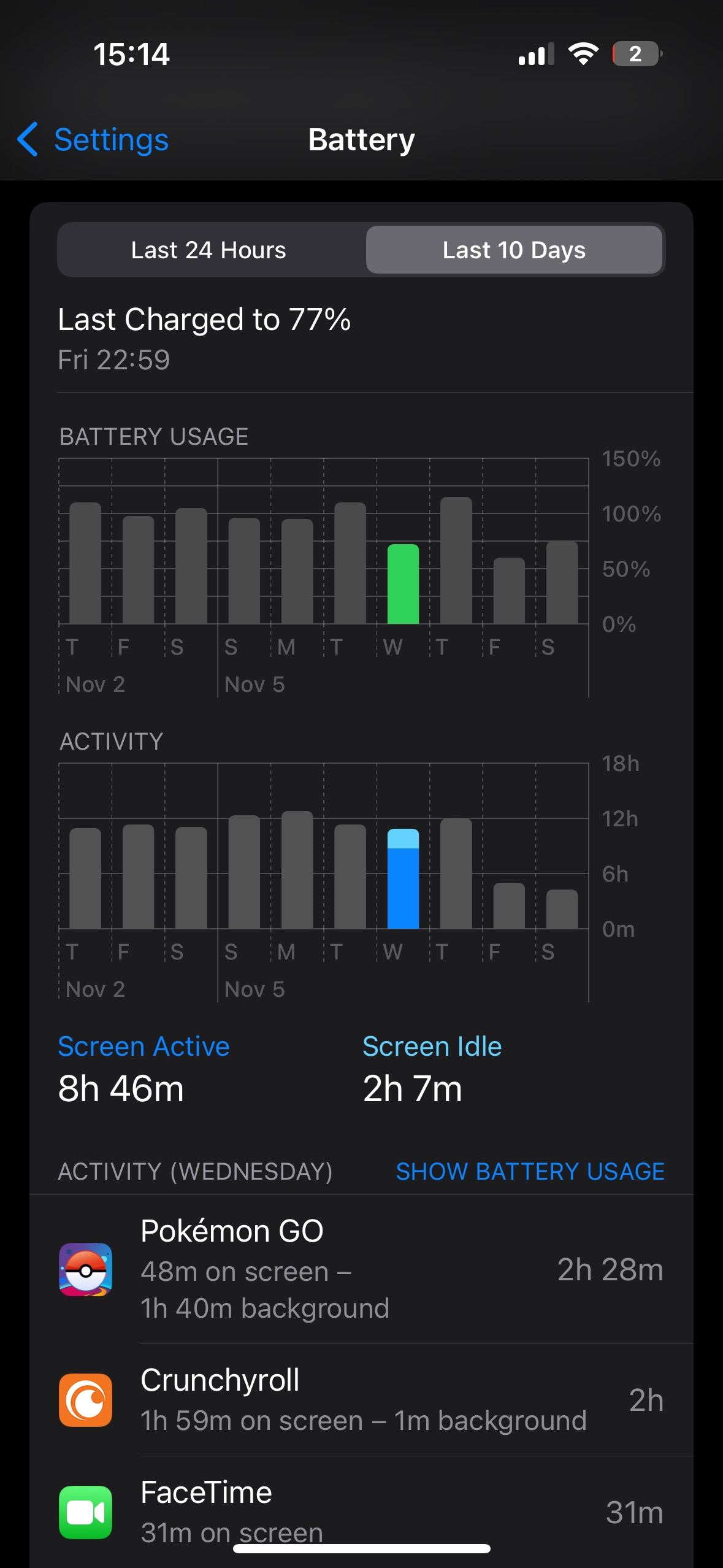Image resolution: width=723 pixels, height=1568 pixels.
Task: Select the green Wednesday battery usage bar
Action: click(x=403, y=583)
